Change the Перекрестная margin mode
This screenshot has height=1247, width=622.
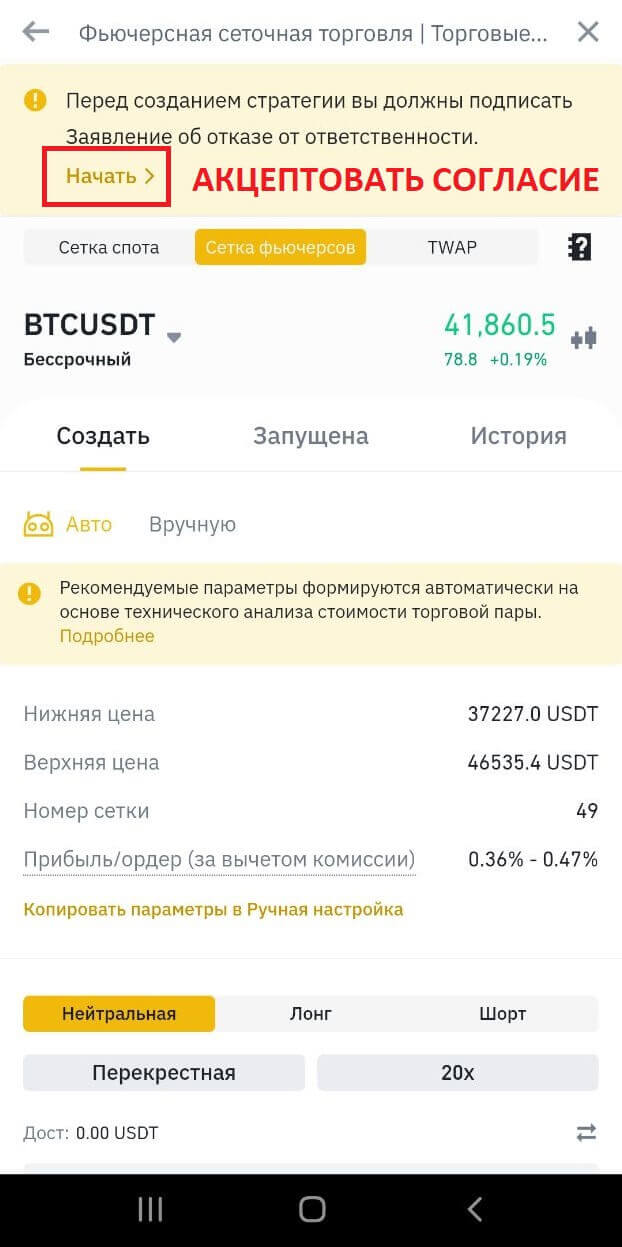[x=164, y=1073]
